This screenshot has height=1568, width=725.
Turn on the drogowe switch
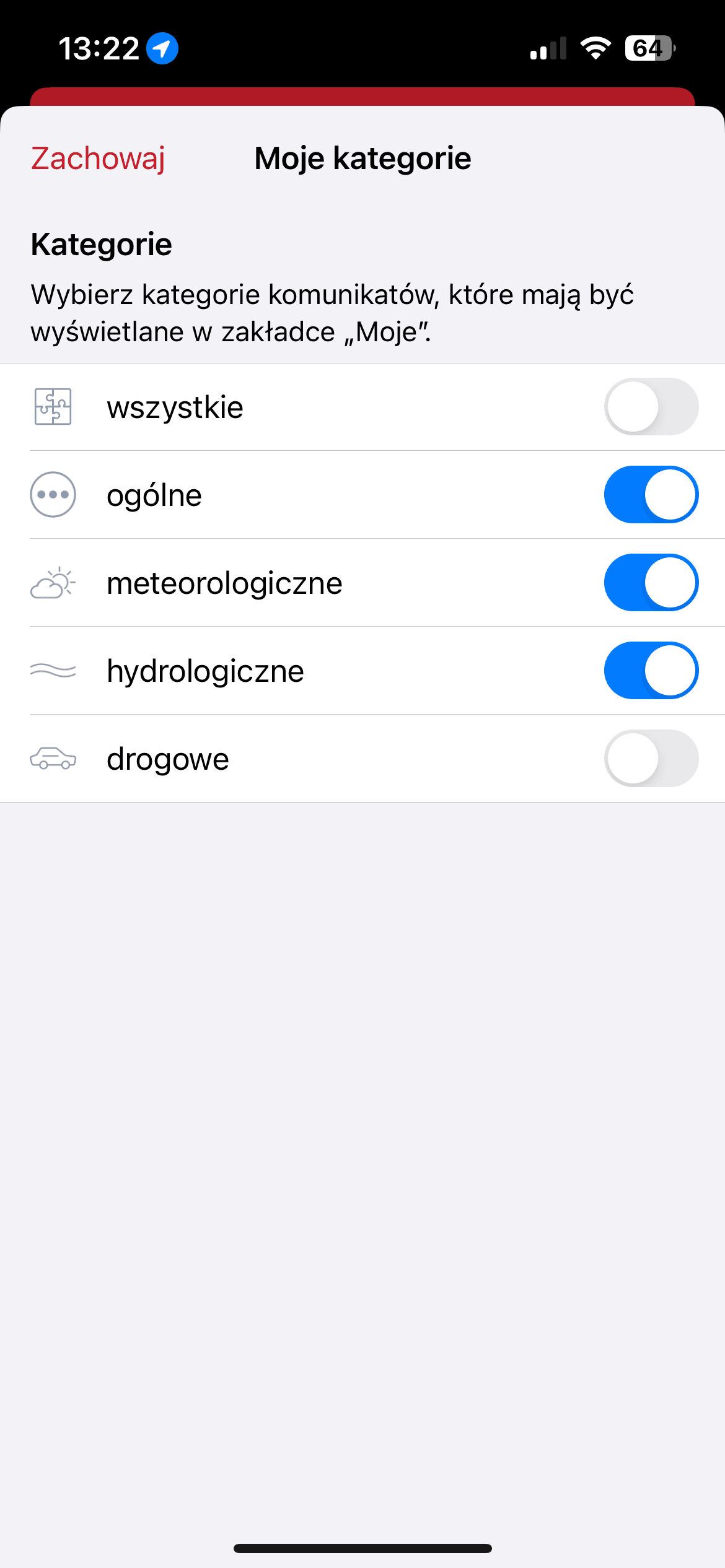[651, 759]
